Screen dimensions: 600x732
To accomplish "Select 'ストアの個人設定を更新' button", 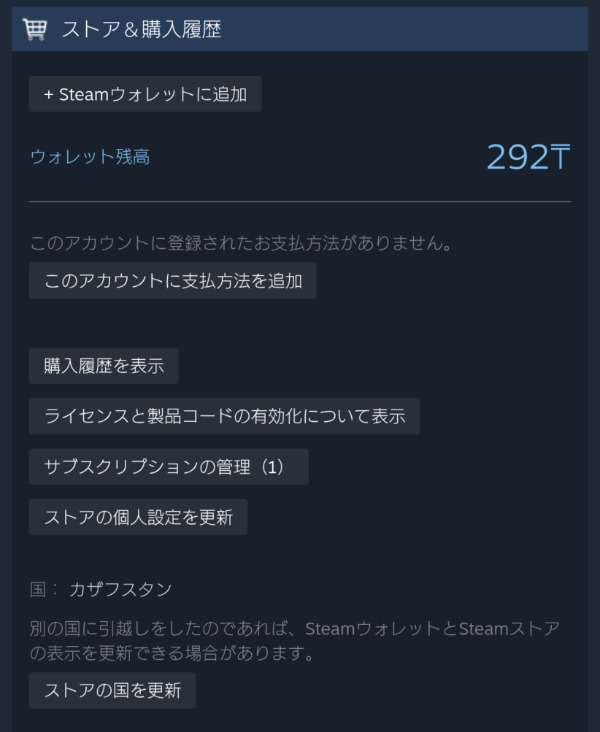I will pos(138,518).
